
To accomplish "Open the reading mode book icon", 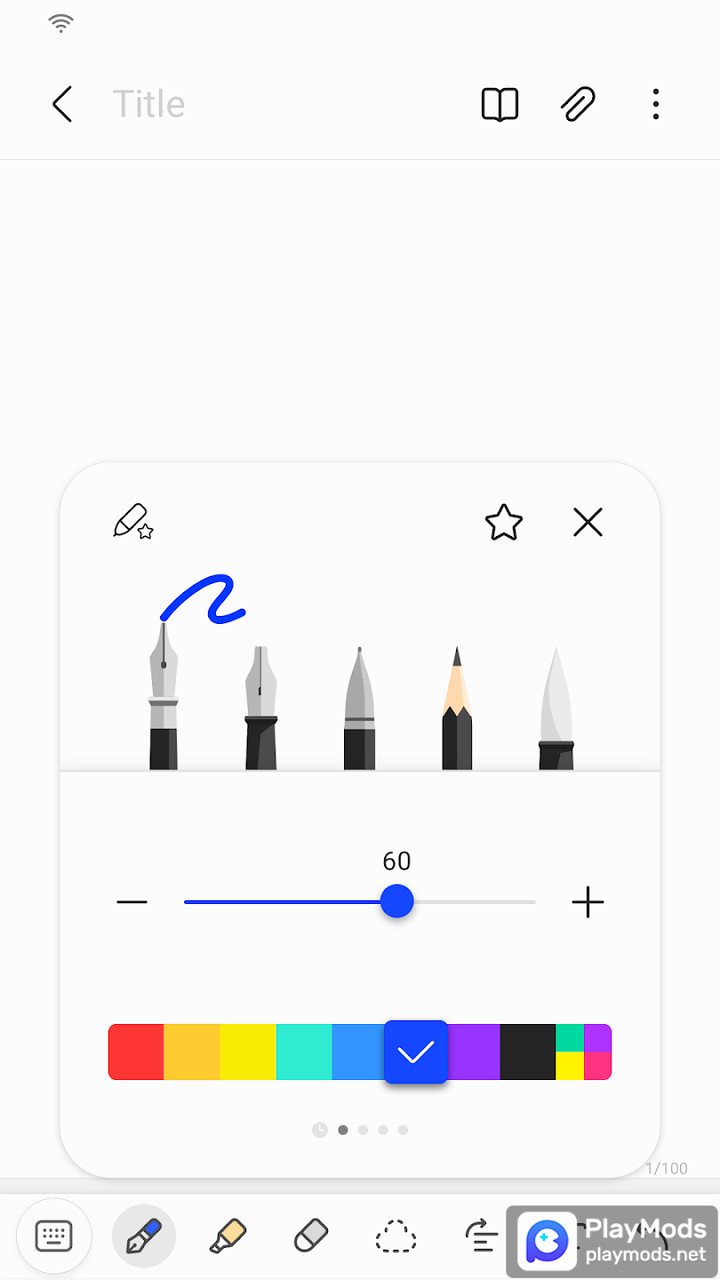I will [x=500, y=104].
